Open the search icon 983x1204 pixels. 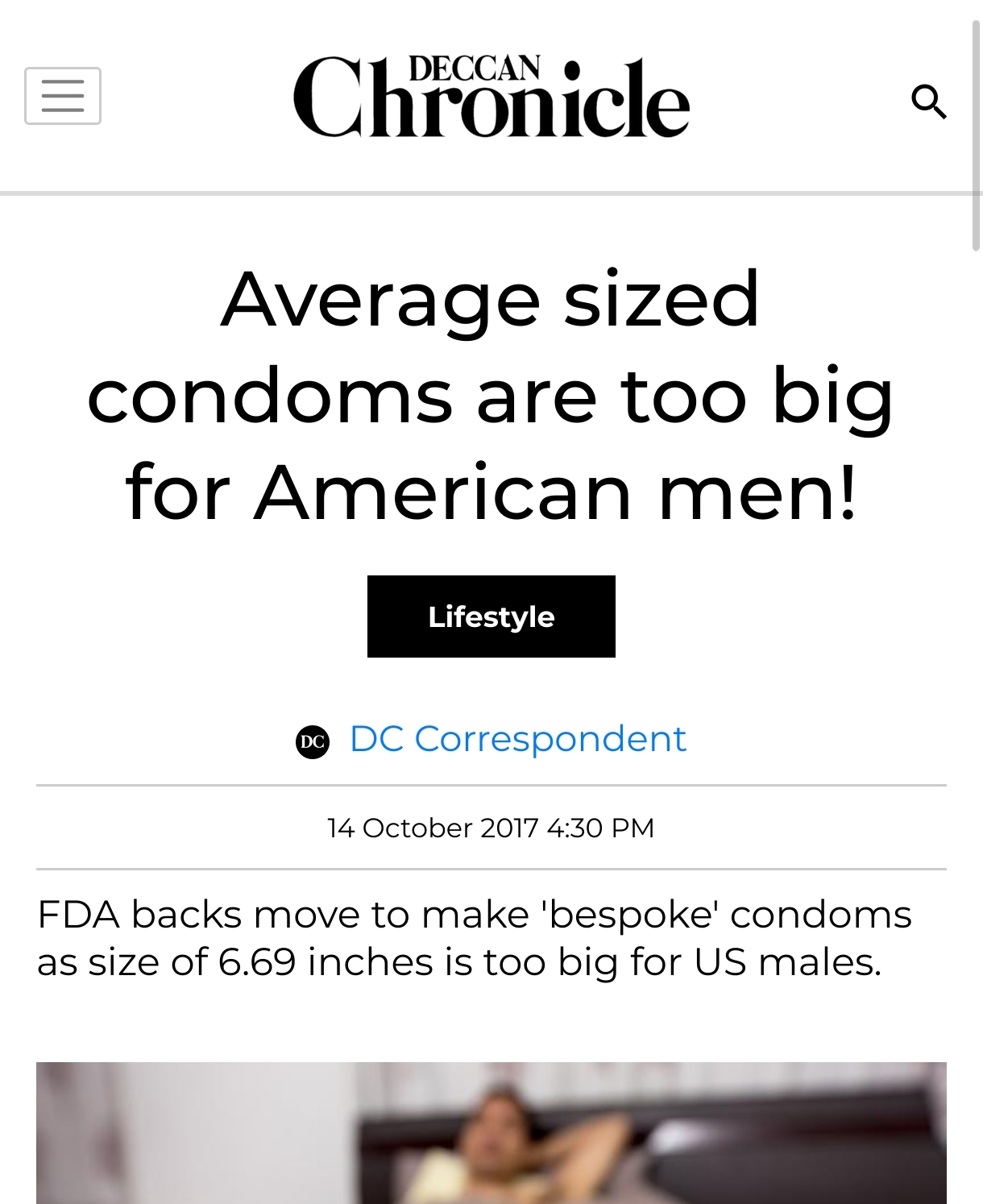point(928,102)
